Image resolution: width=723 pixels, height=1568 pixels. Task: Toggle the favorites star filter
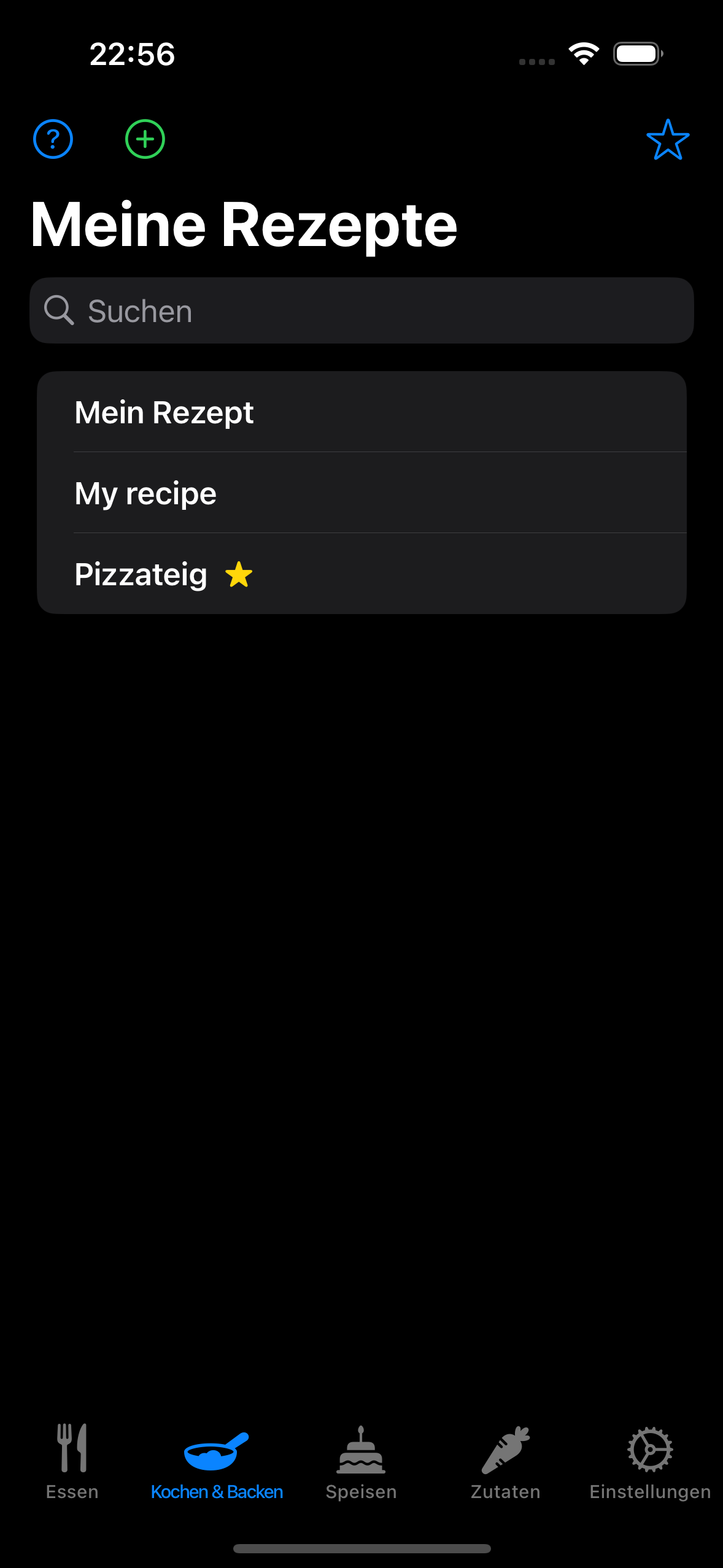click(x=668, y=140)
